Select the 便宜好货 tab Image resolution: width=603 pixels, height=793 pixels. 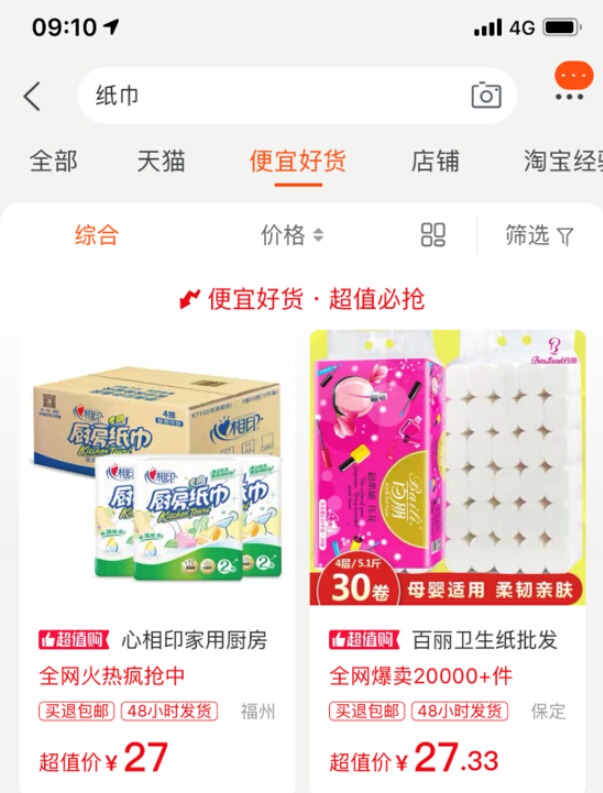[x=298, y=160]
